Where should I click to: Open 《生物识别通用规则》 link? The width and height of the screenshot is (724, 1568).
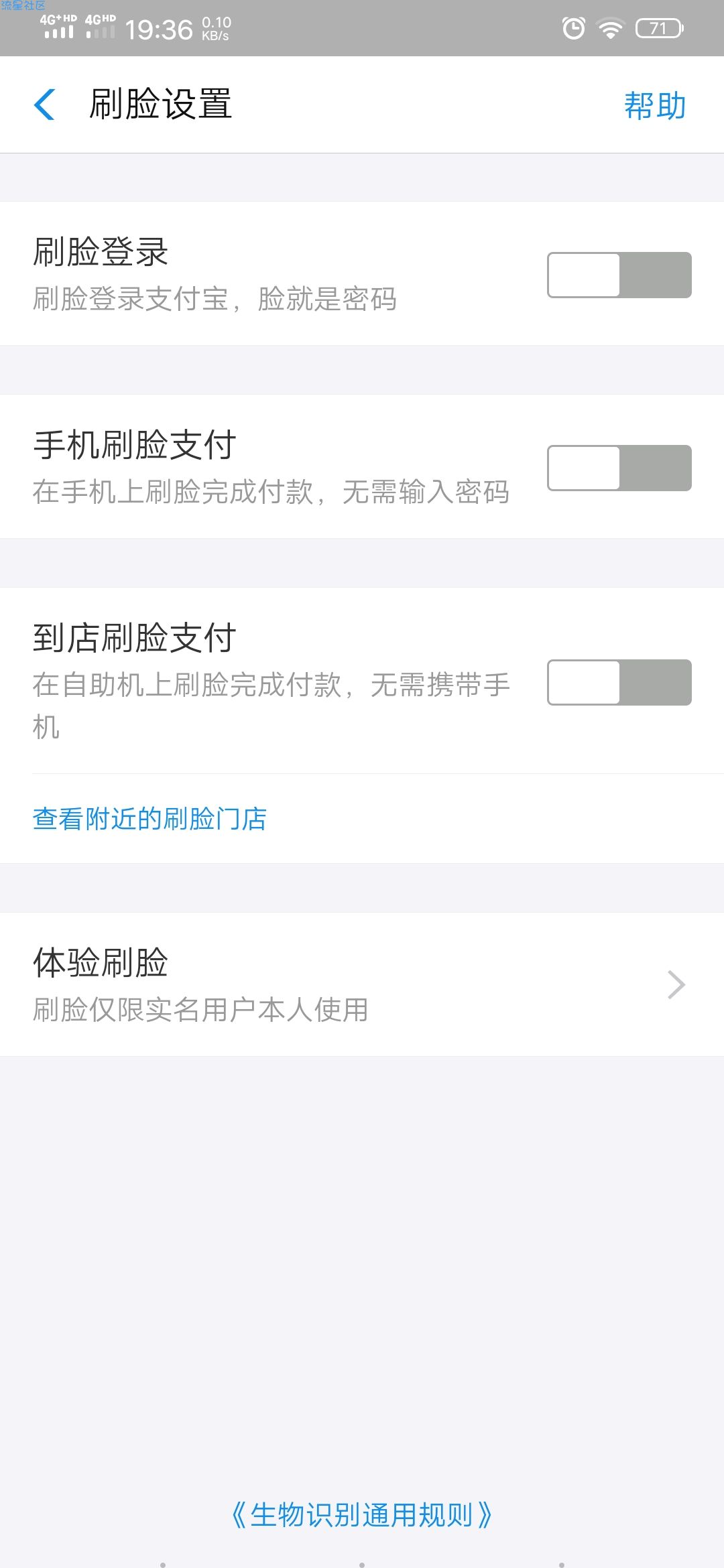pyautogui.click(x=361, y=1515)
